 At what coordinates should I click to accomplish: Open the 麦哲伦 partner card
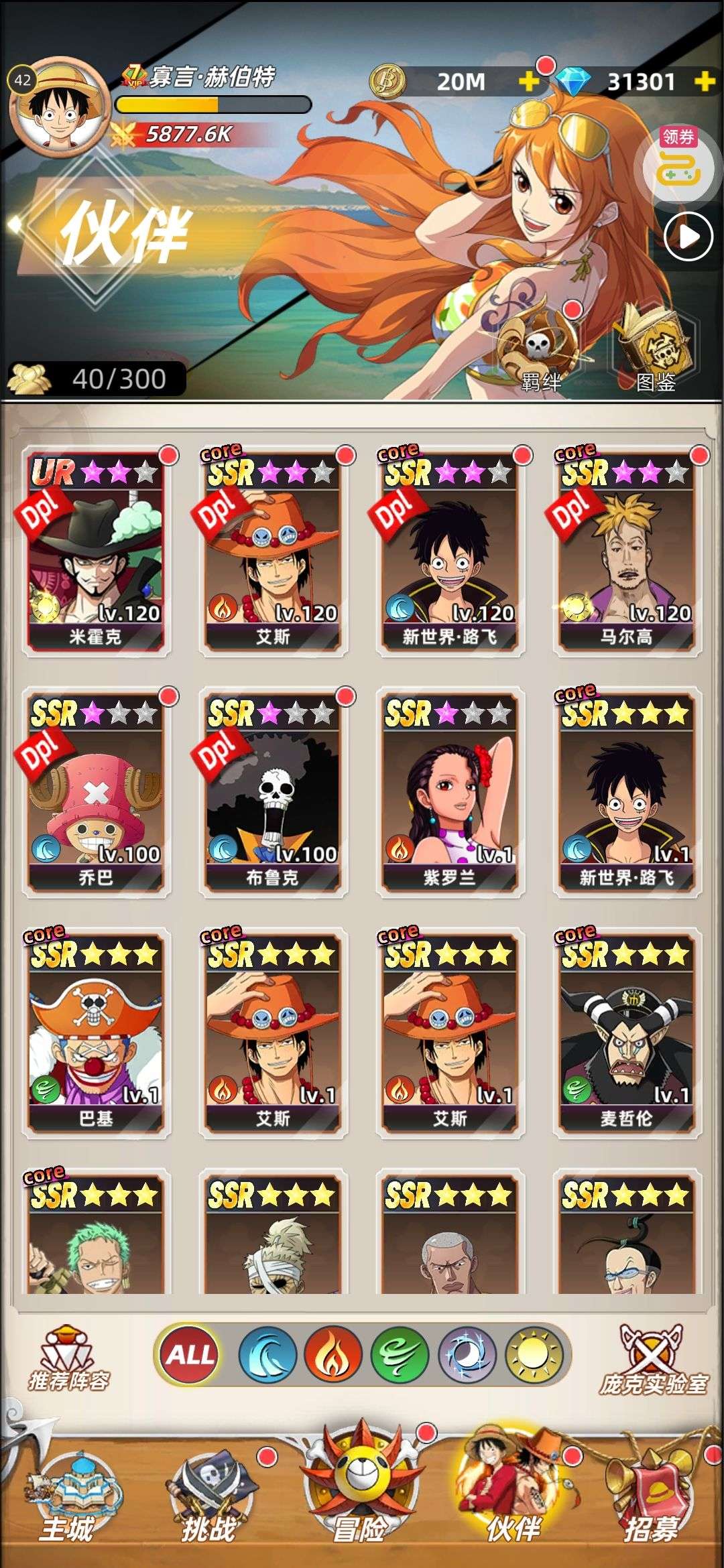click(x=626, y=1034)
